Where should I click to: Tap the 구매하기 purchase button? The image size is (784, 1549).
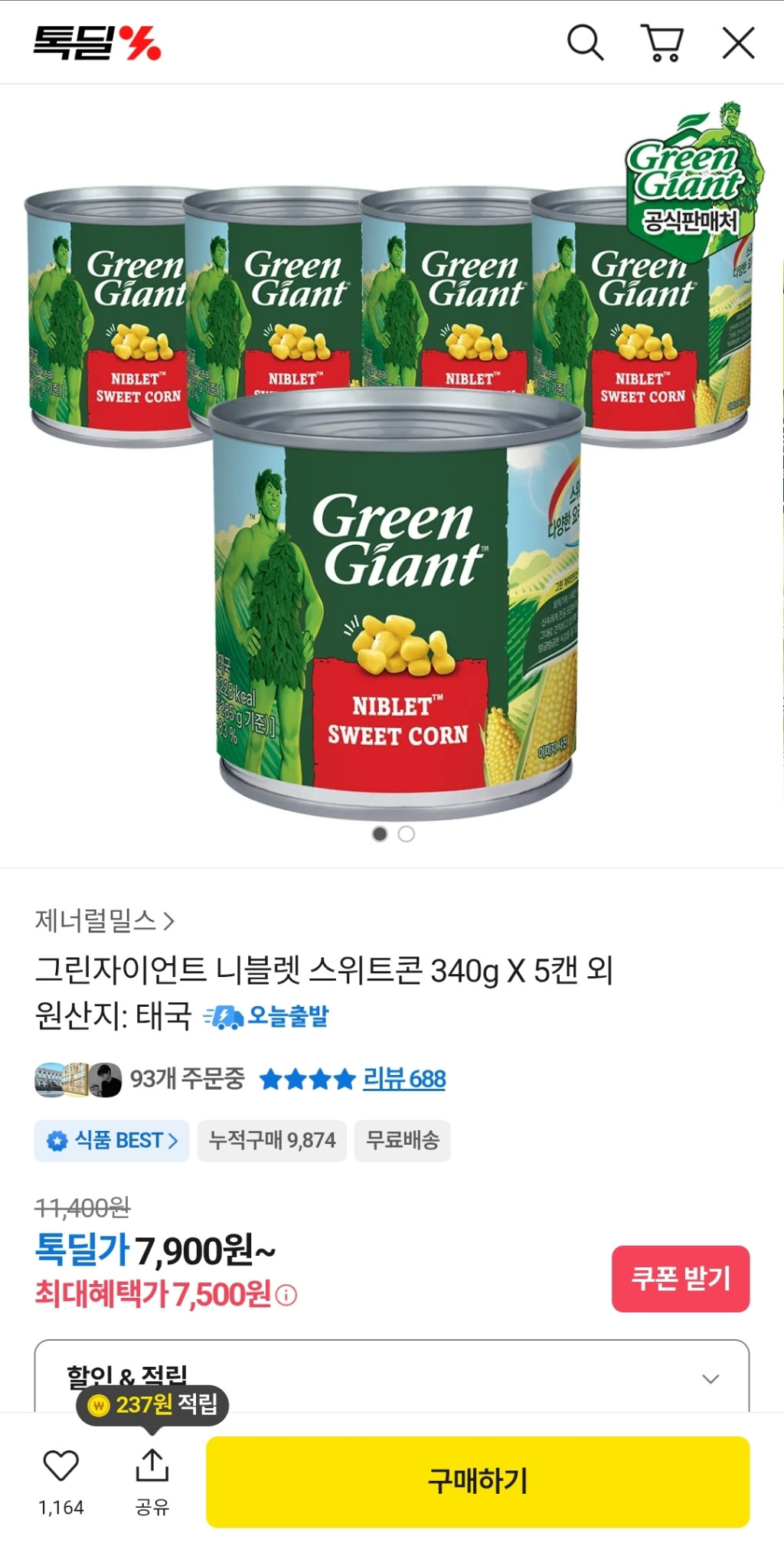coord(477,1481)
